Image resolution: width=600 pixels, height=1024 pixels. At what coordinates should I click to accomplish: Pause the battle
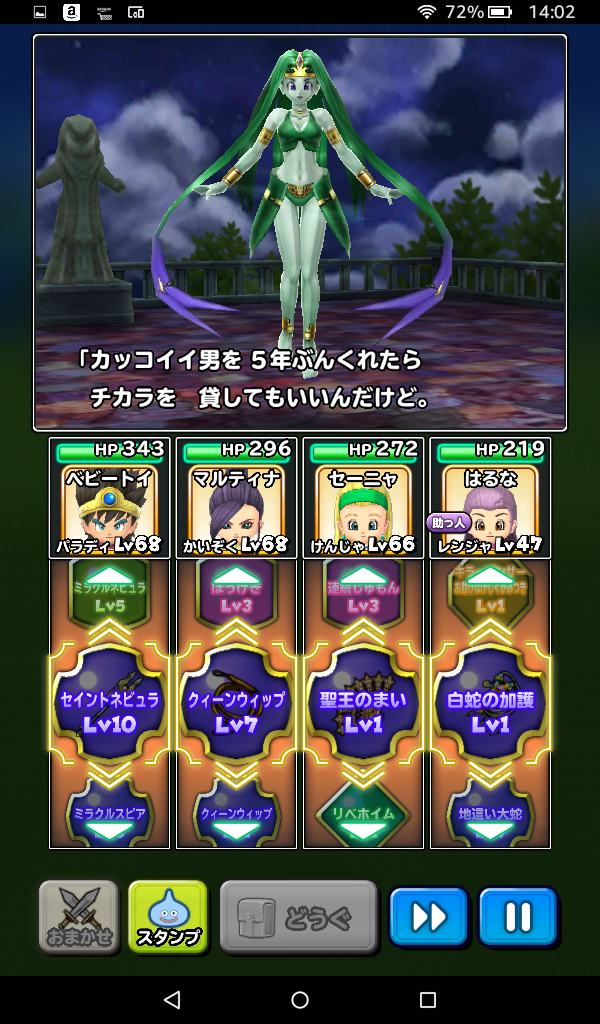click(x=517, y=916)
